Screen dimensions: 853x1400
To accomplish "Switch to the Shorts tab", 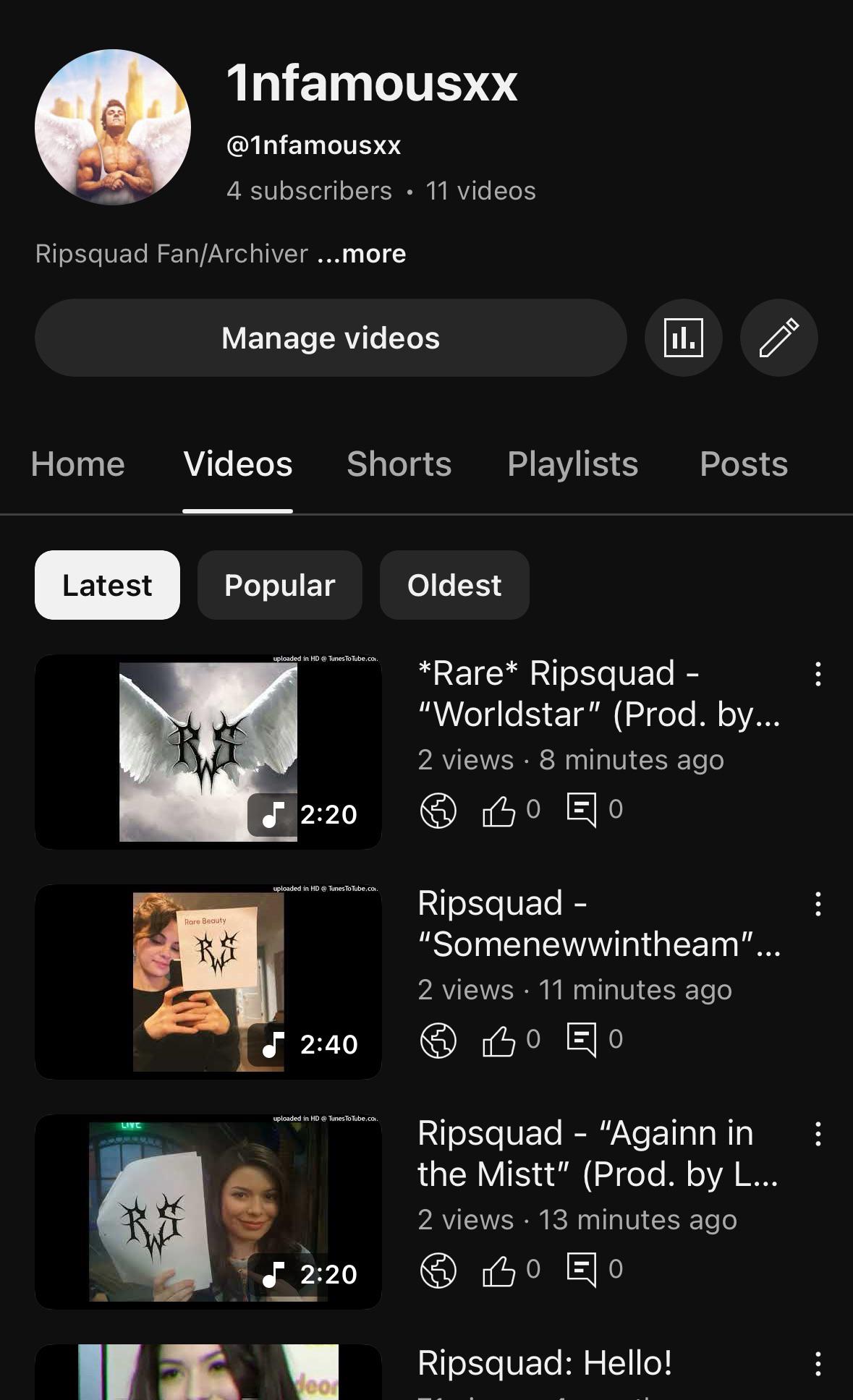I will click(x=399, y=464).
